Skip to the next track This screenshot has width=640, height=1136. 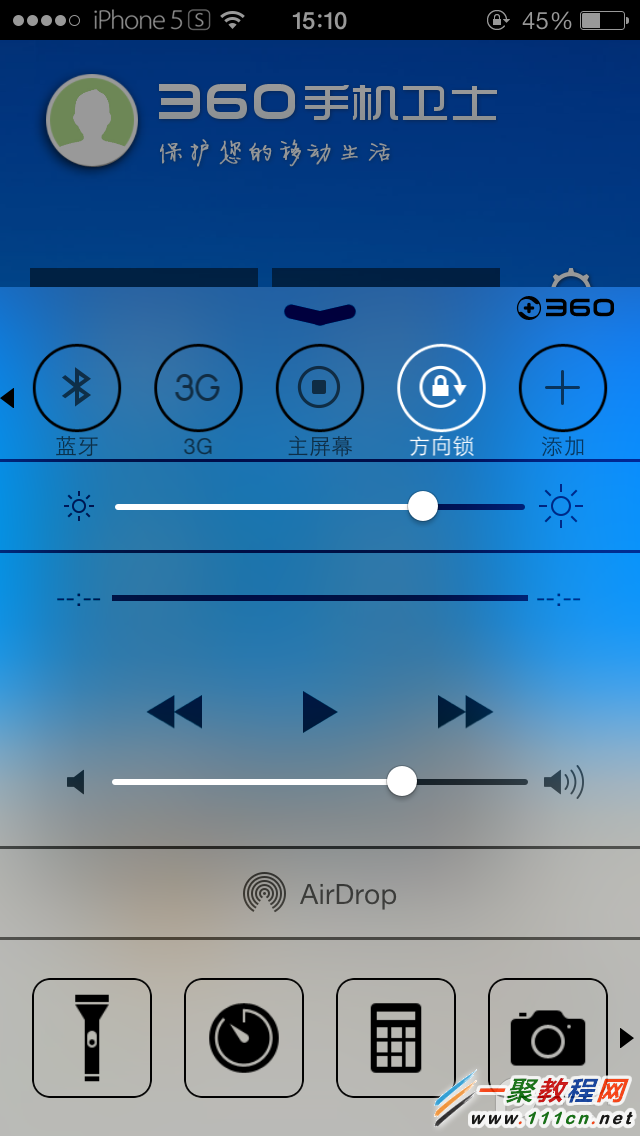click(x=465, y=712)
